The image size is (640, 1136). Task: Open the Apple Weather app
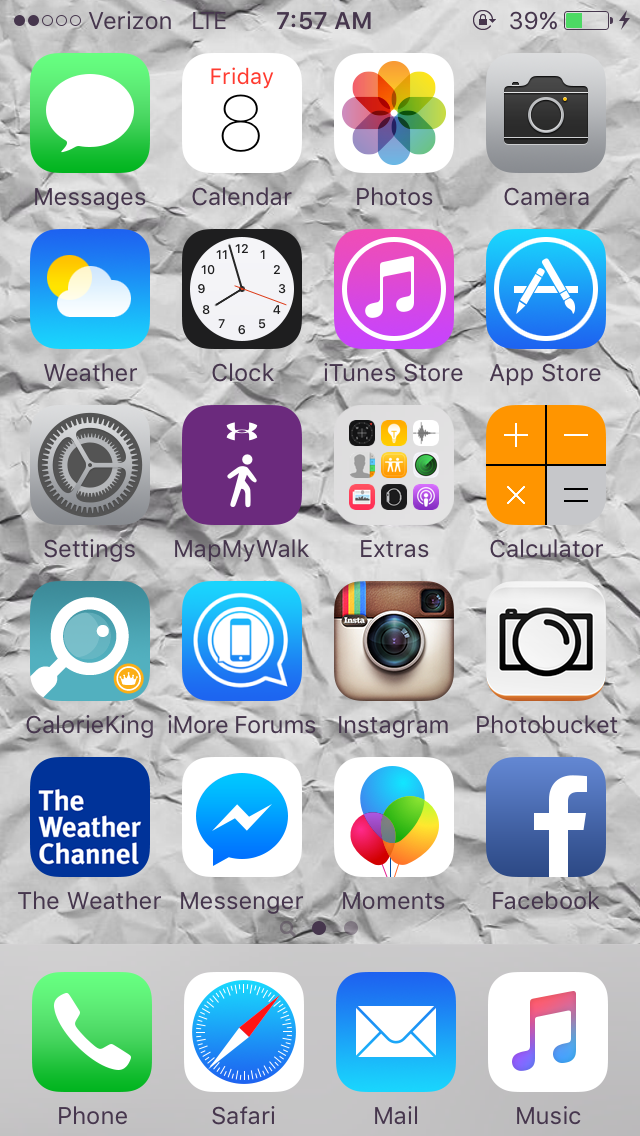tap(90, 289)
